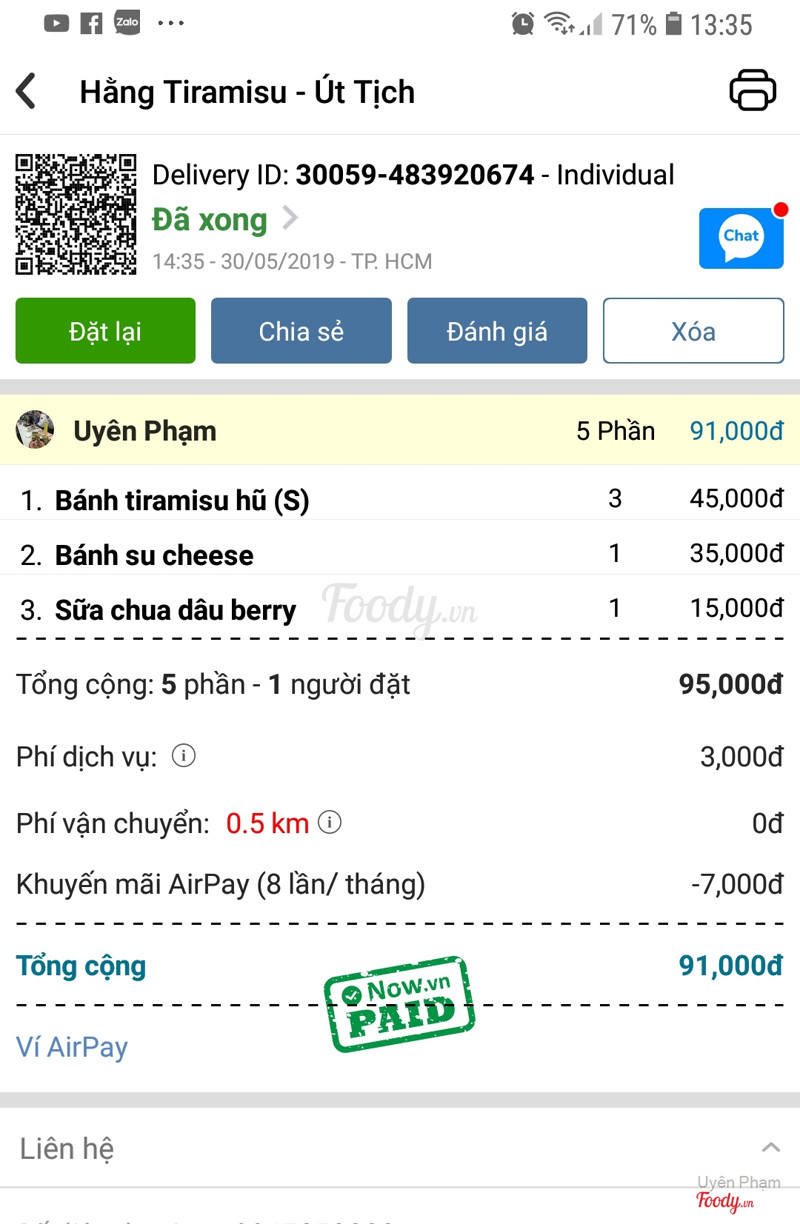Viewport: 800px width, 1224px height.
Task: Open the Đã xong order status details
Action: pos(225,219)
